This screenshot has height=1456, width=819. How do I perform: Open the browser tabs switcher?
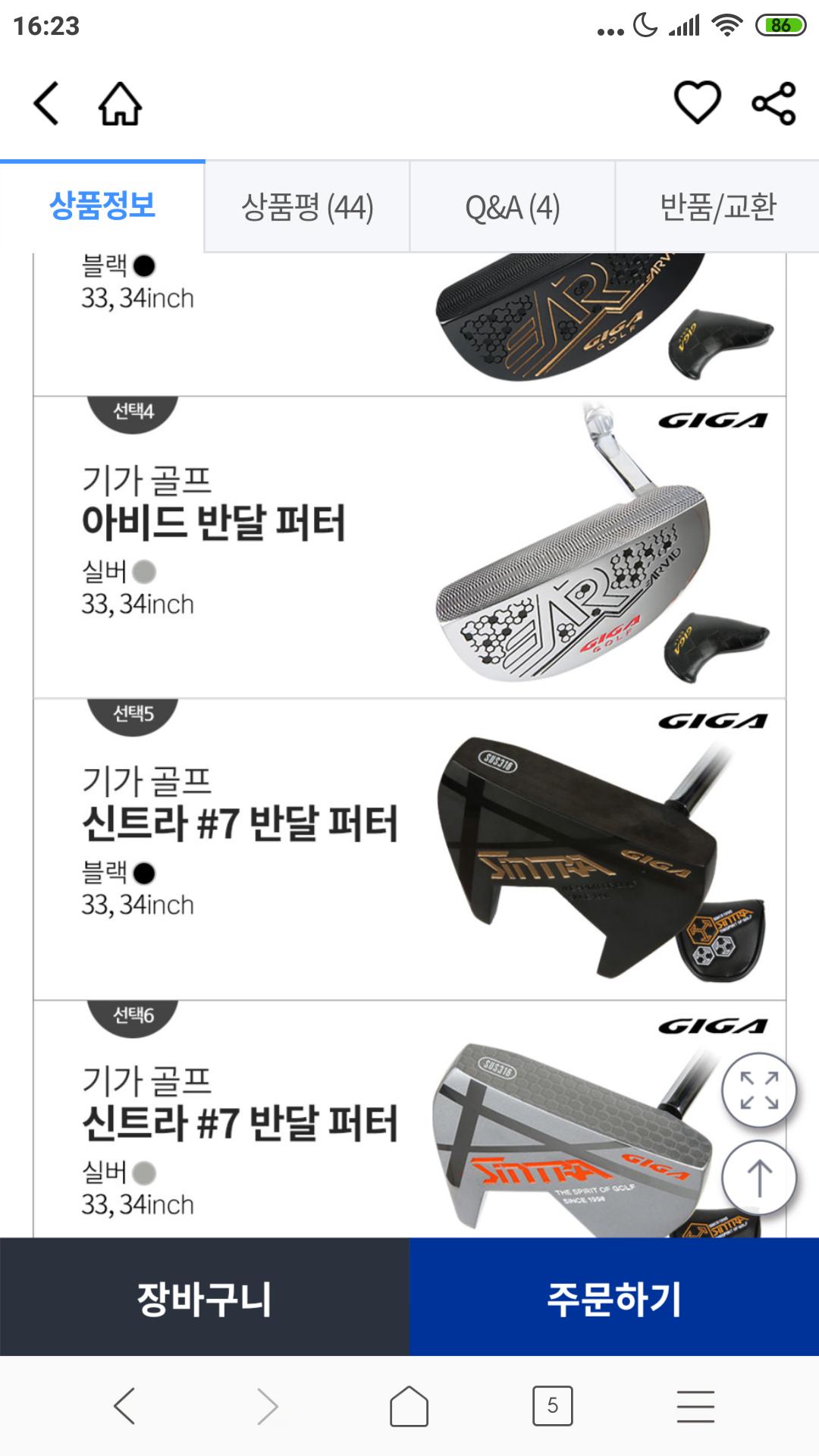[552, 1406]
